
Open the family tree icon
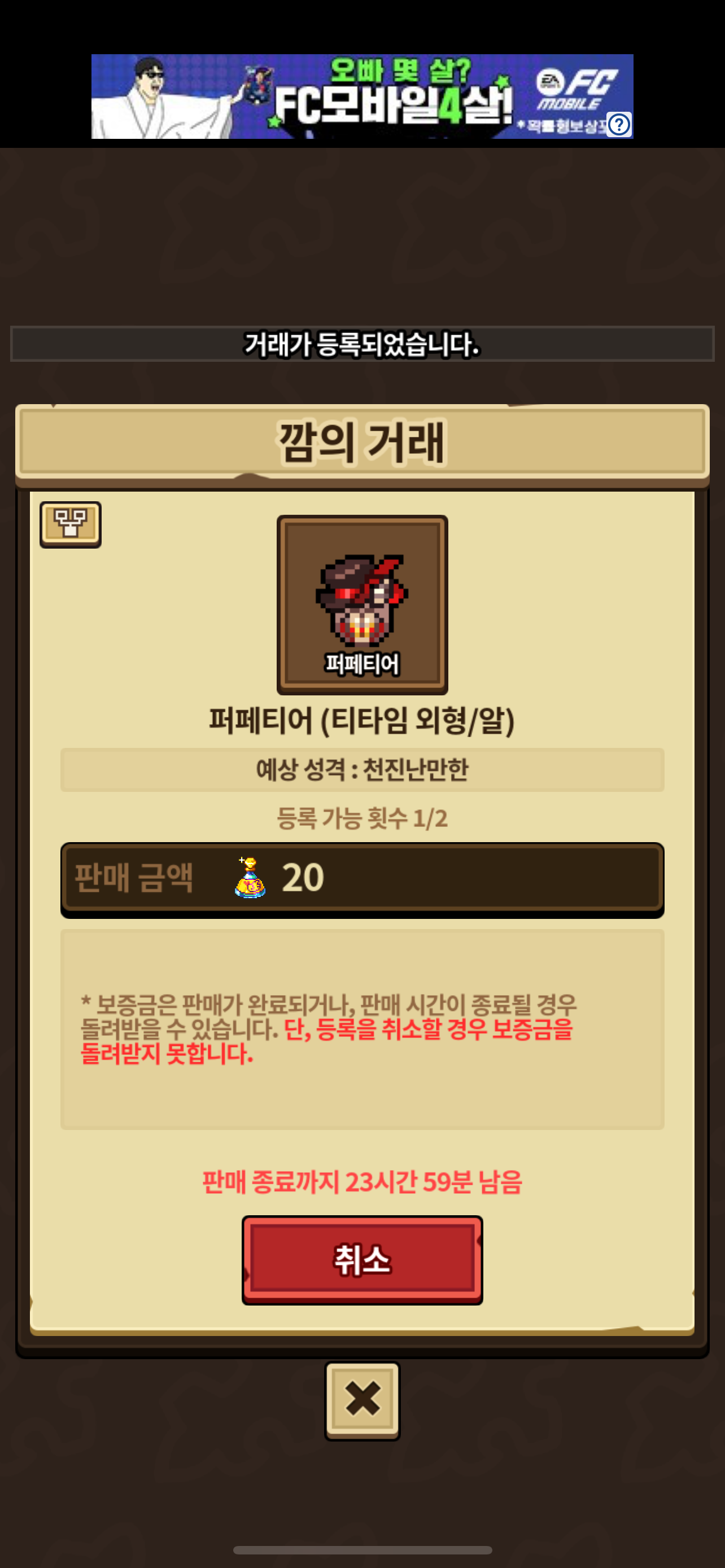70,523
